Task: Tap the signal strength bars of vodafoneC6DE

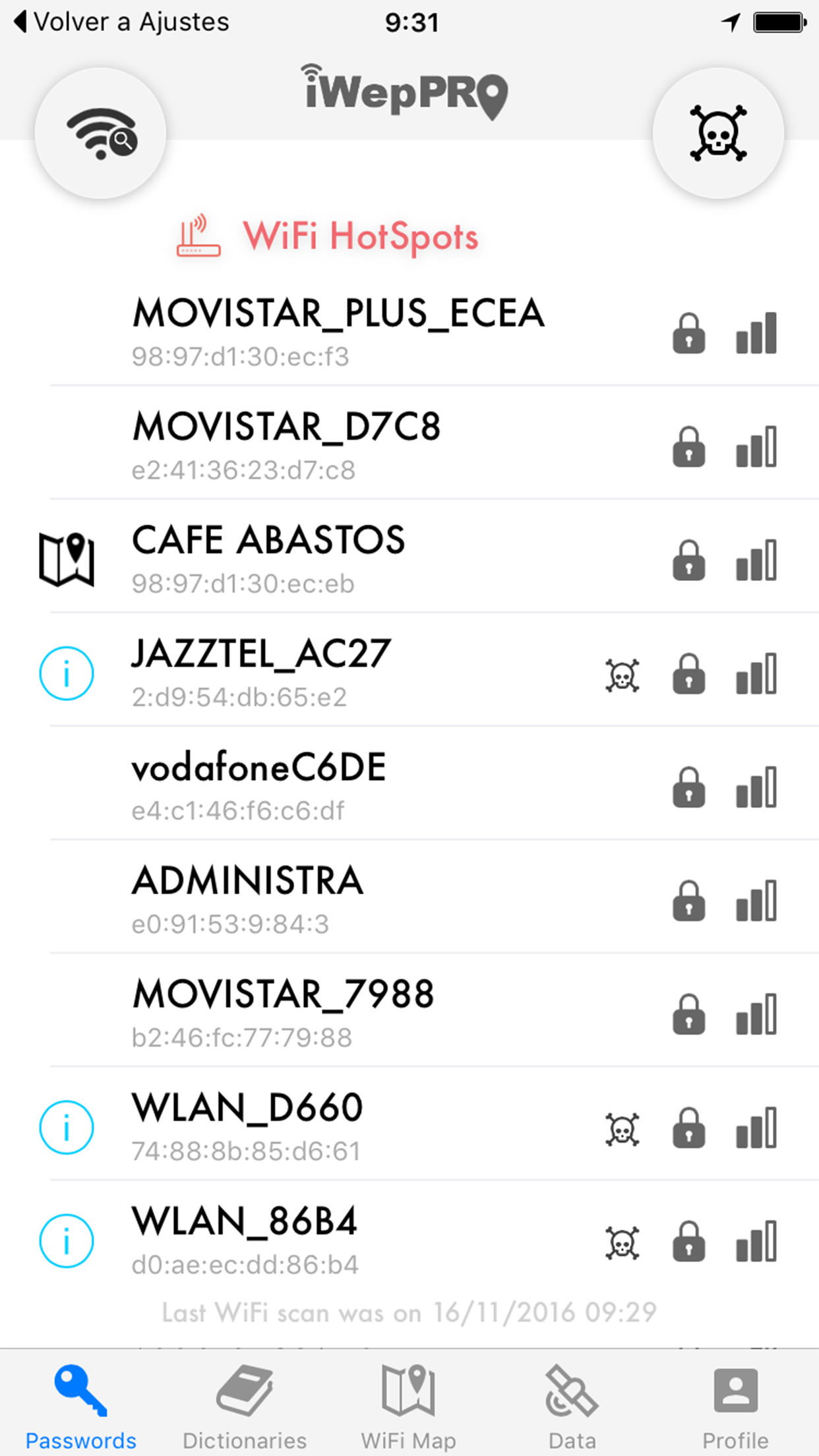Action: click(756, 786)
